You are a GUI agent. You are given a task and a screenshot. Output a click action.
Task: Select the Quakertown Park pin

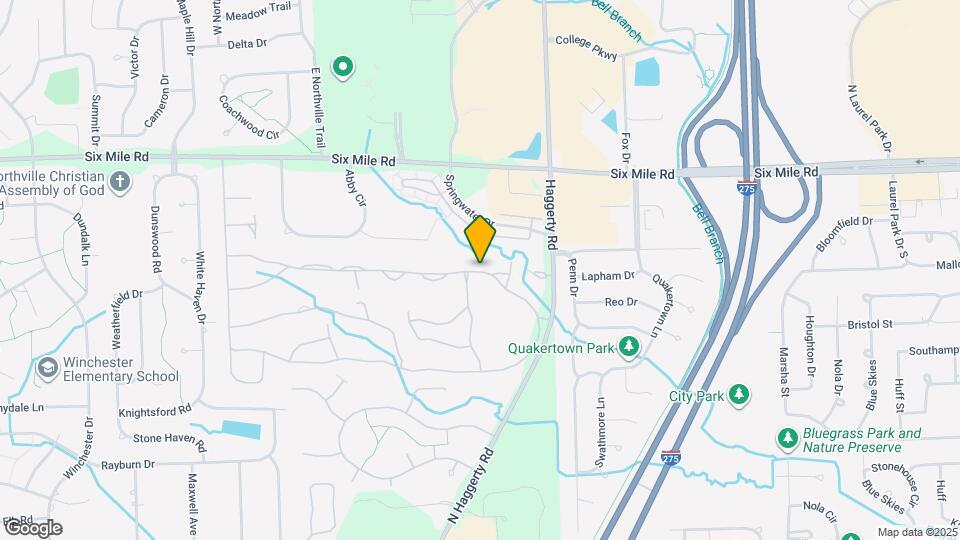pyautogui.click(x=629, y=347)
